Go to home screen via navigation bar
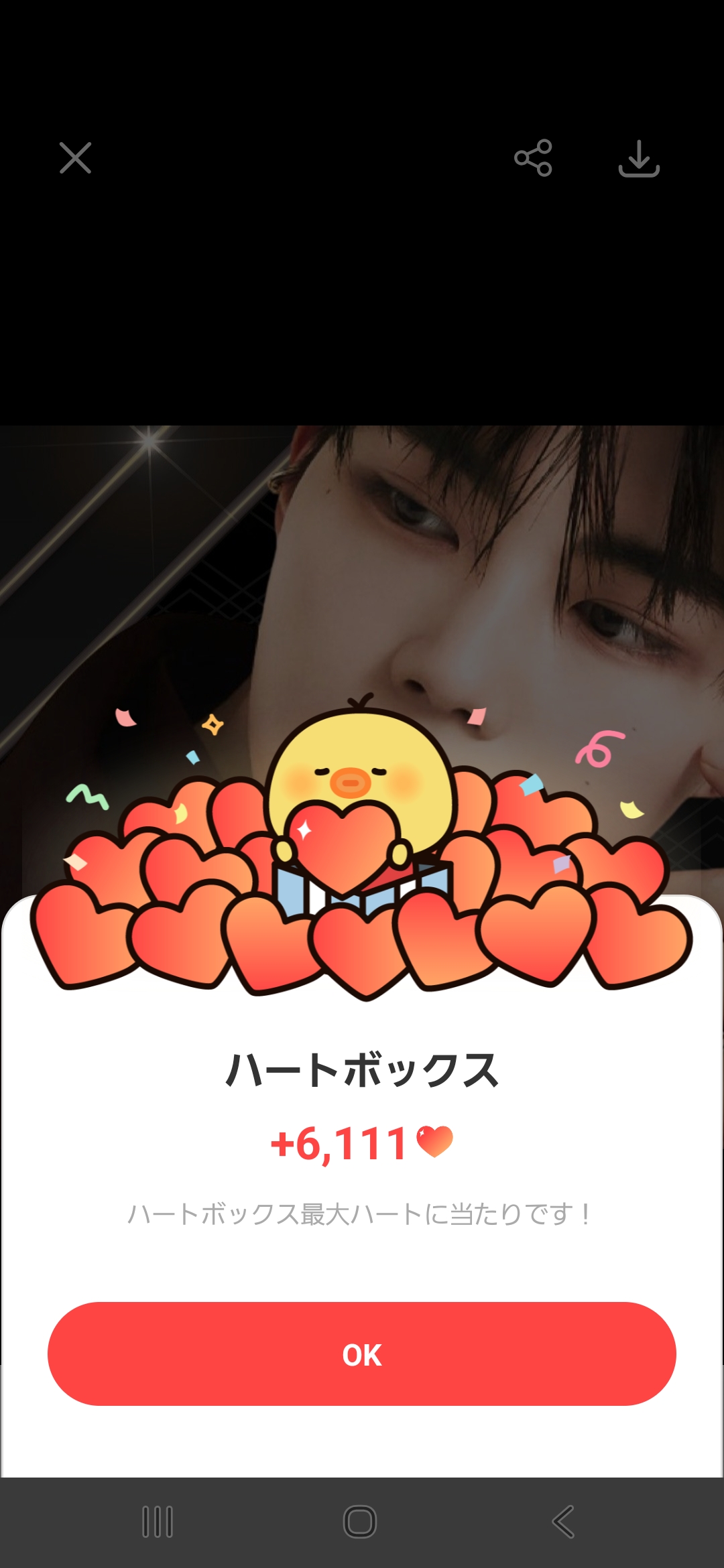 [x=360, y=1522]
